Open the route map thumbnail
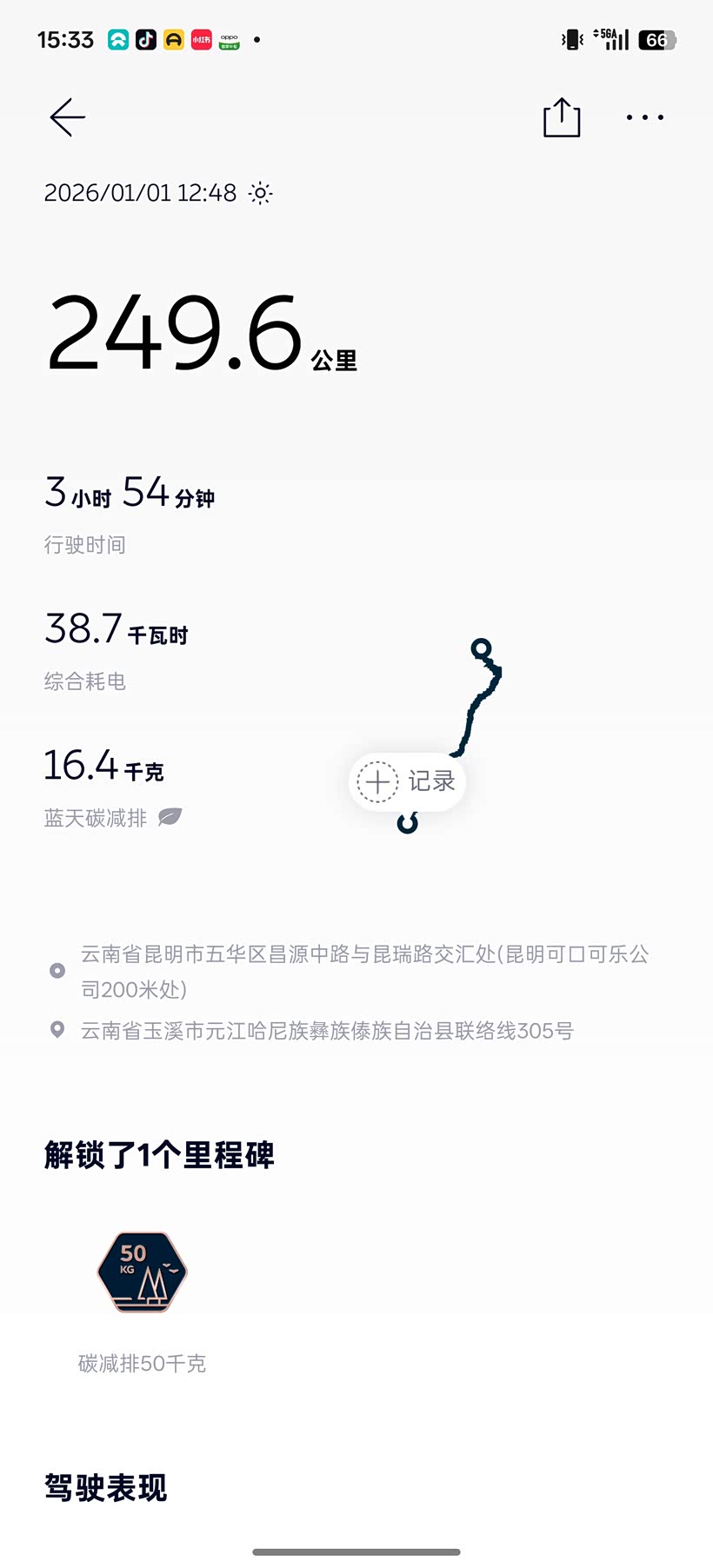 pyautogui.click(x=476, y=695)
